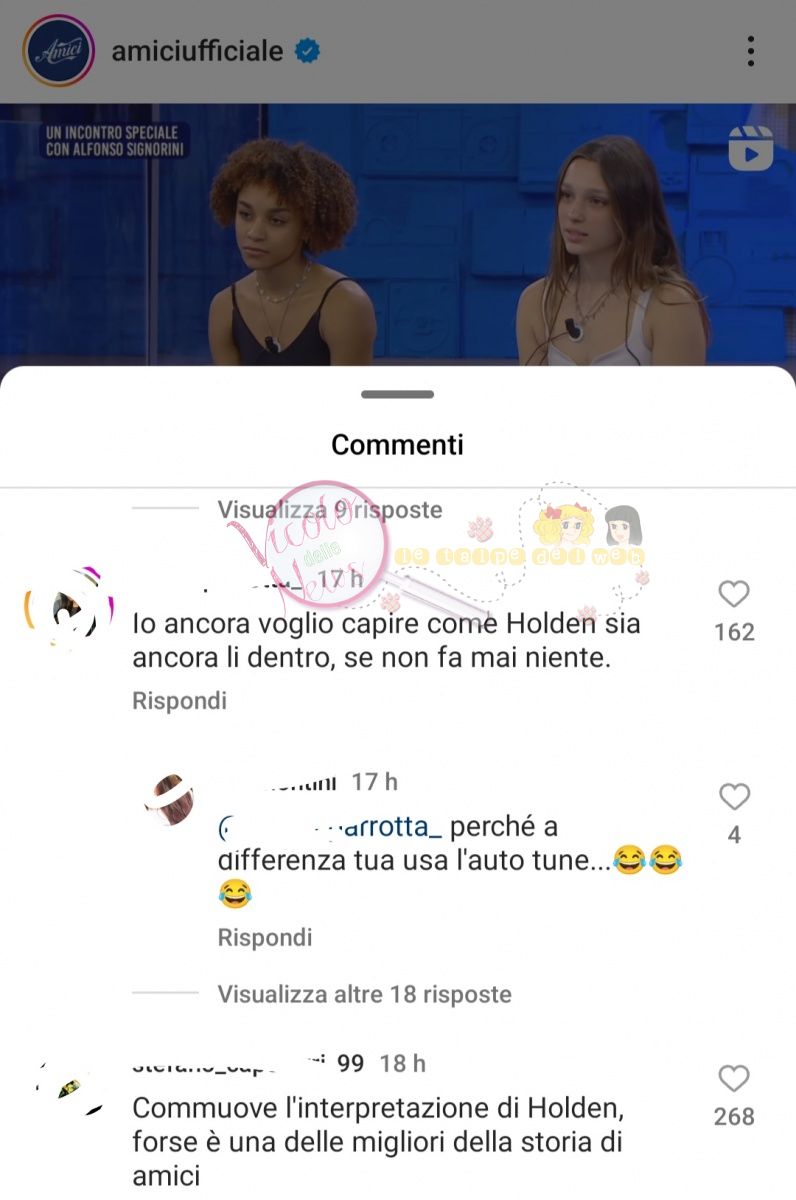Expand the 9 replies link

pos(329,509)
